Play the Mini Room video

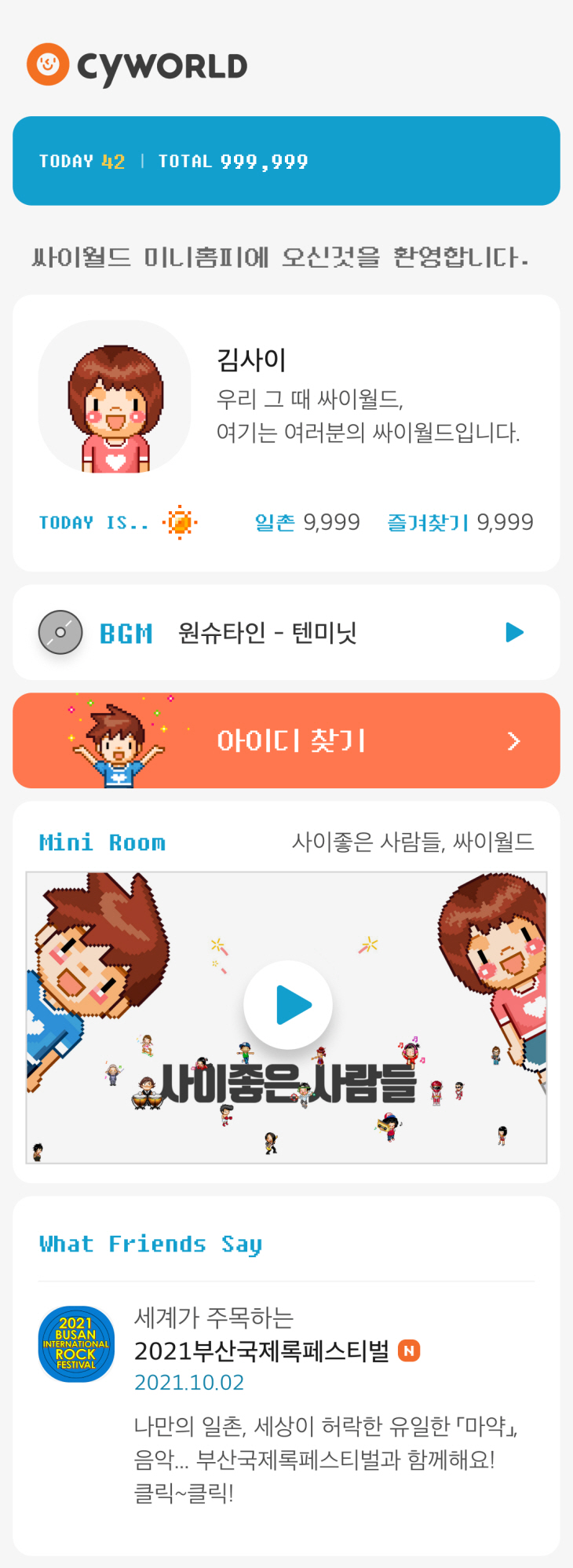288,1005
